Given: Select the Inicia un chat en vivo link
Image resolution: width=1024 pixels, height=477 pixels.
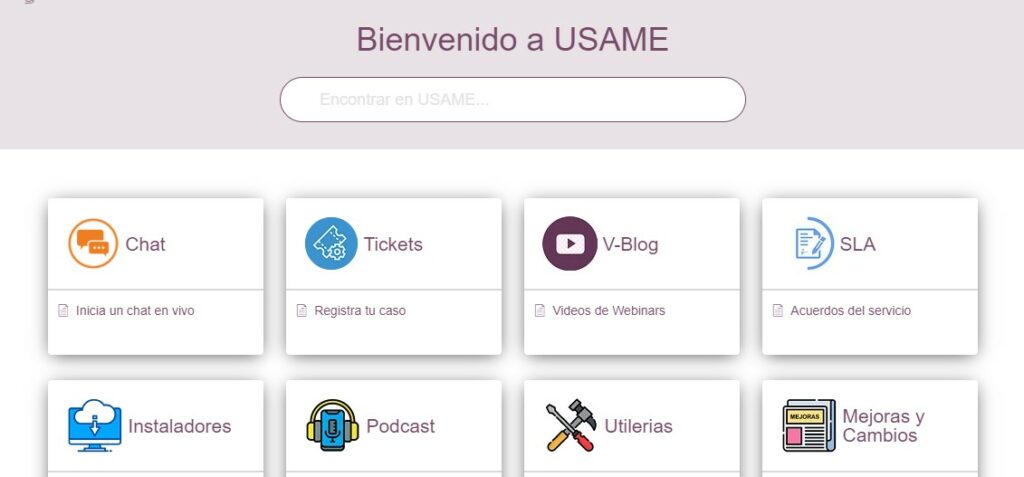Looking at the screenshot, I should (x=135, y=311).
